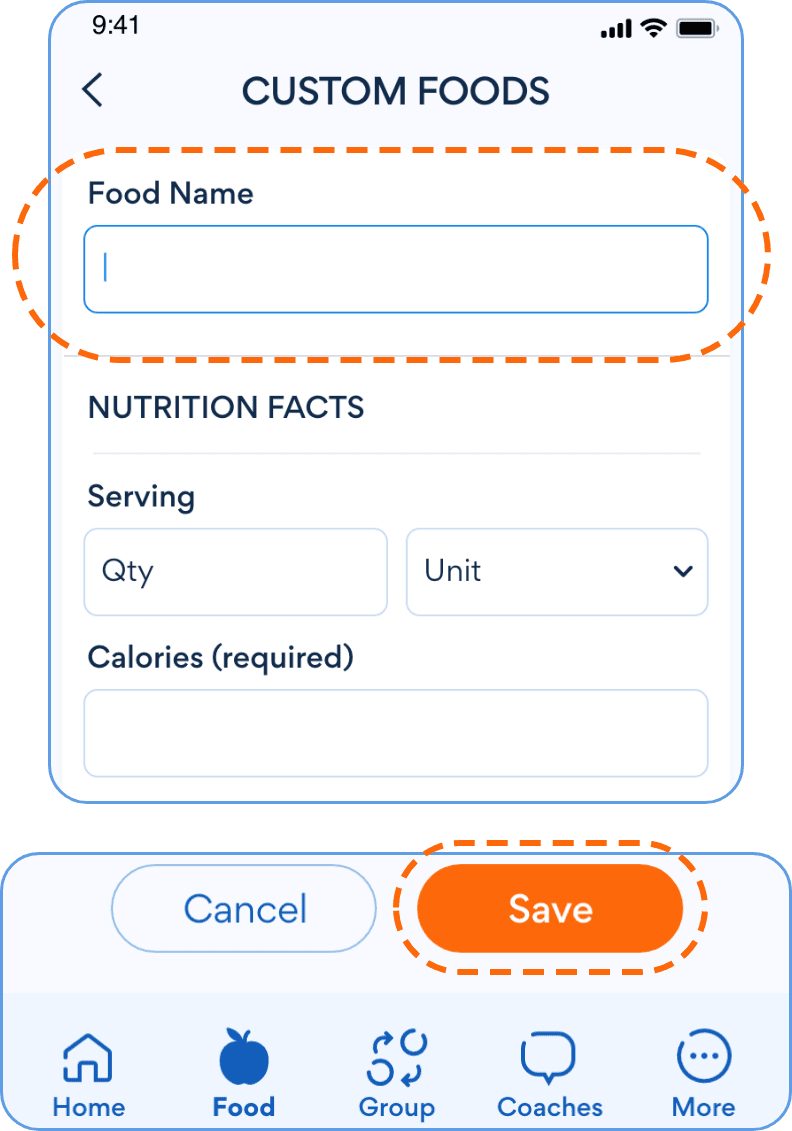792x1131 pixels.
Task: Open the Unit dropdown
Action: [557, 572]
